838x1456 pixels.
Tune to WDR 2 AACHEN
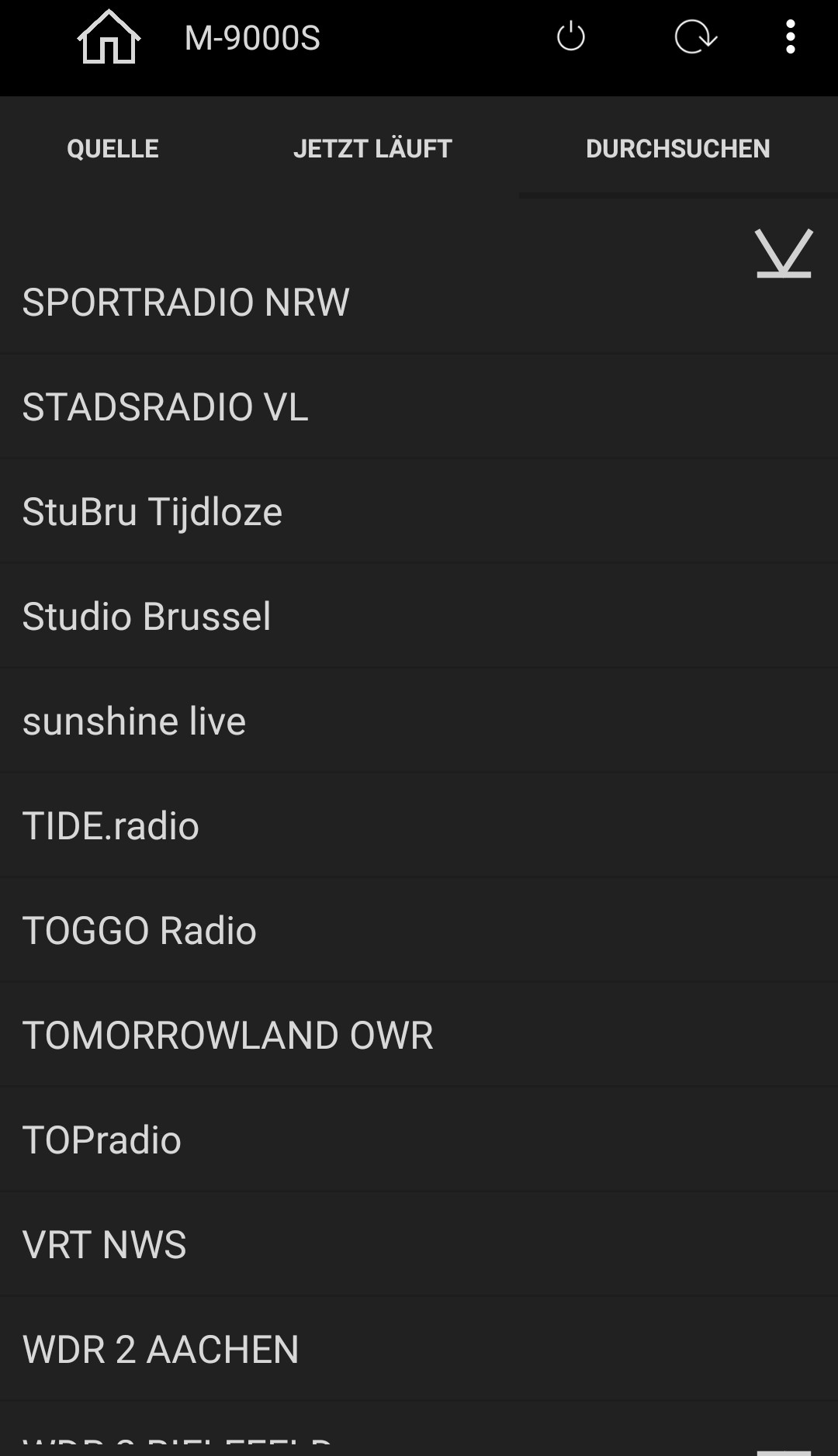point(161,1350)
